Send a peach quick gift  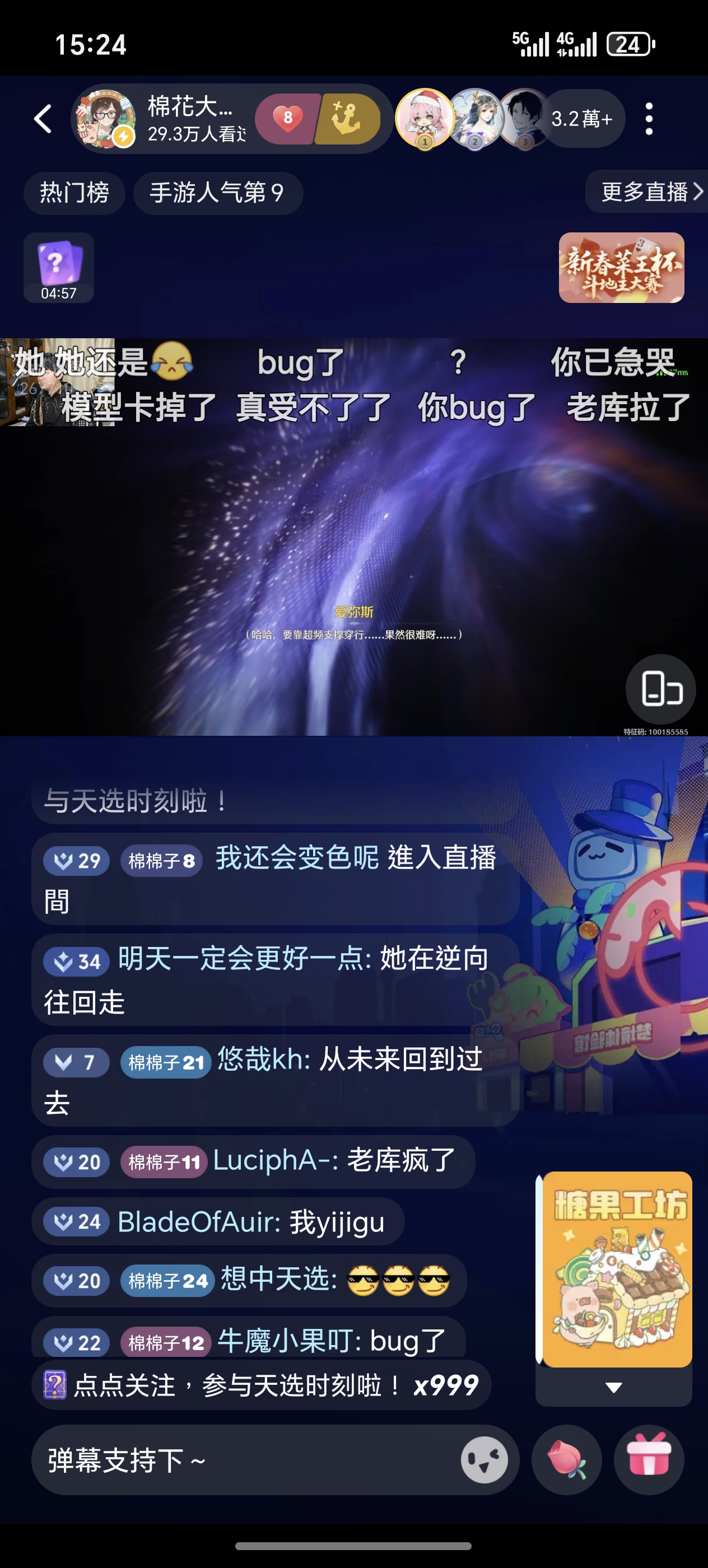pyautogui.click(x=567, y=1460)
